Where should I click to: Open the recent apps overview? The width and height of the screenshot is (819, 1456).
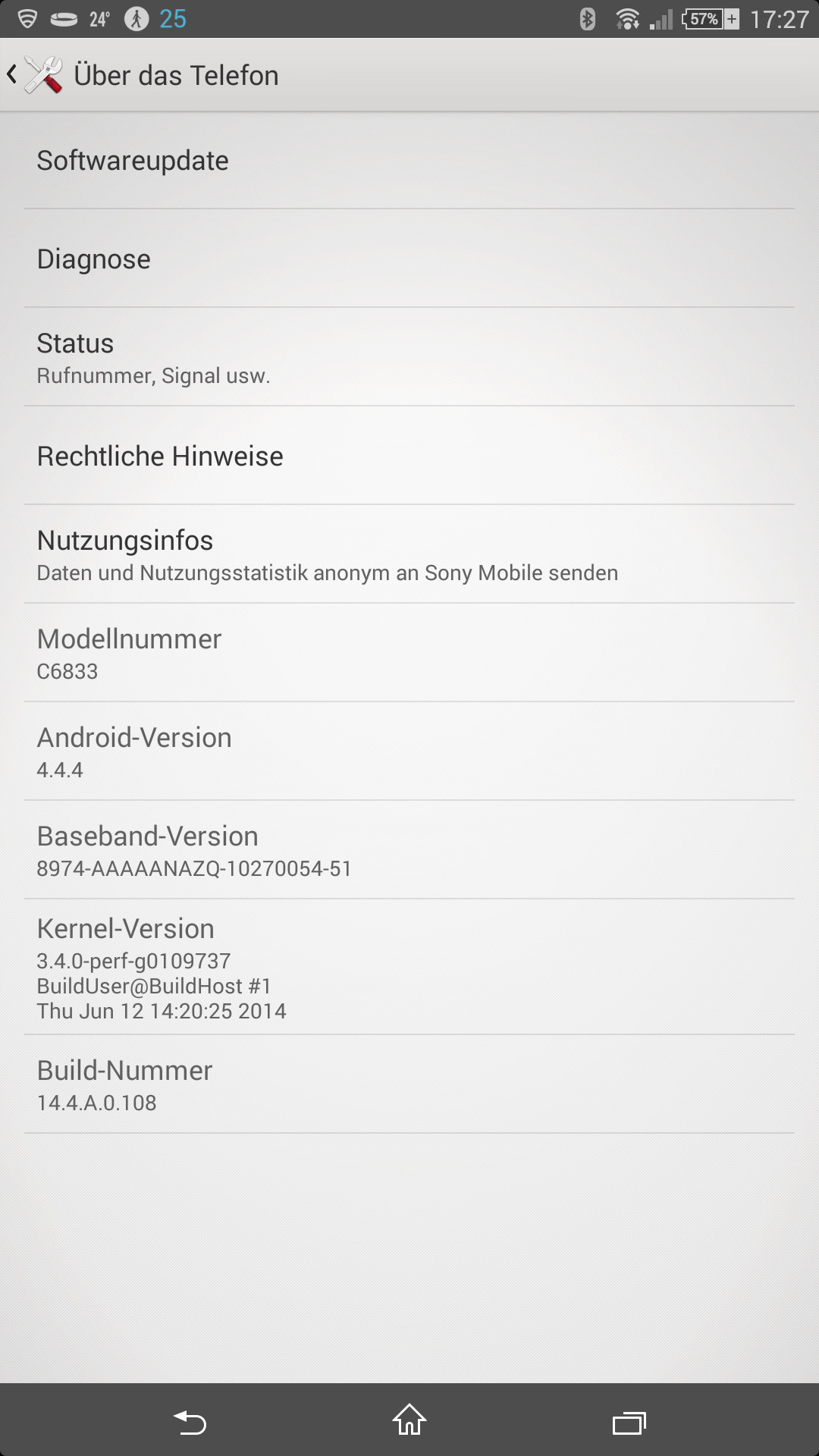[629, 1422]
